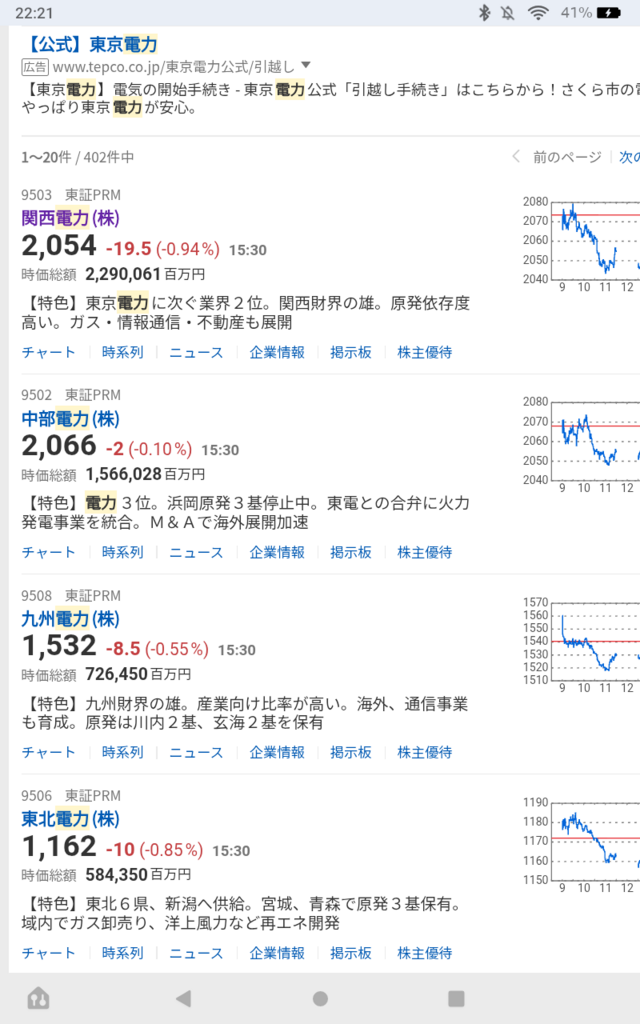Go to the next page link 次の

pos(629,157)
